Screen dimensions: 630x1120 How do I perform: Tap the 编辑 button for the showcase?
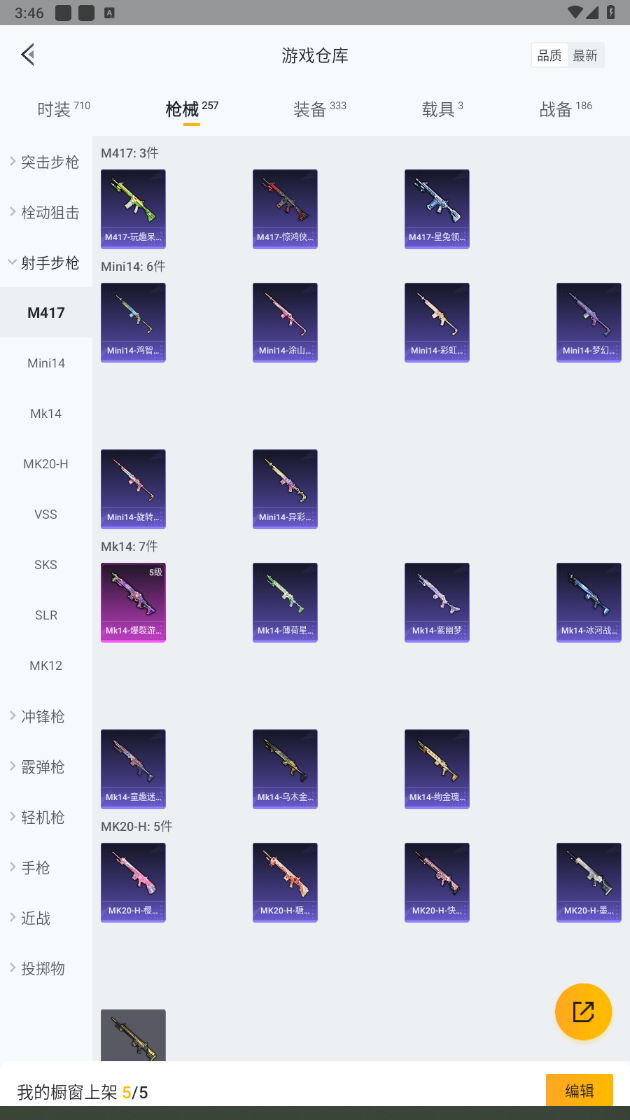579,1090
